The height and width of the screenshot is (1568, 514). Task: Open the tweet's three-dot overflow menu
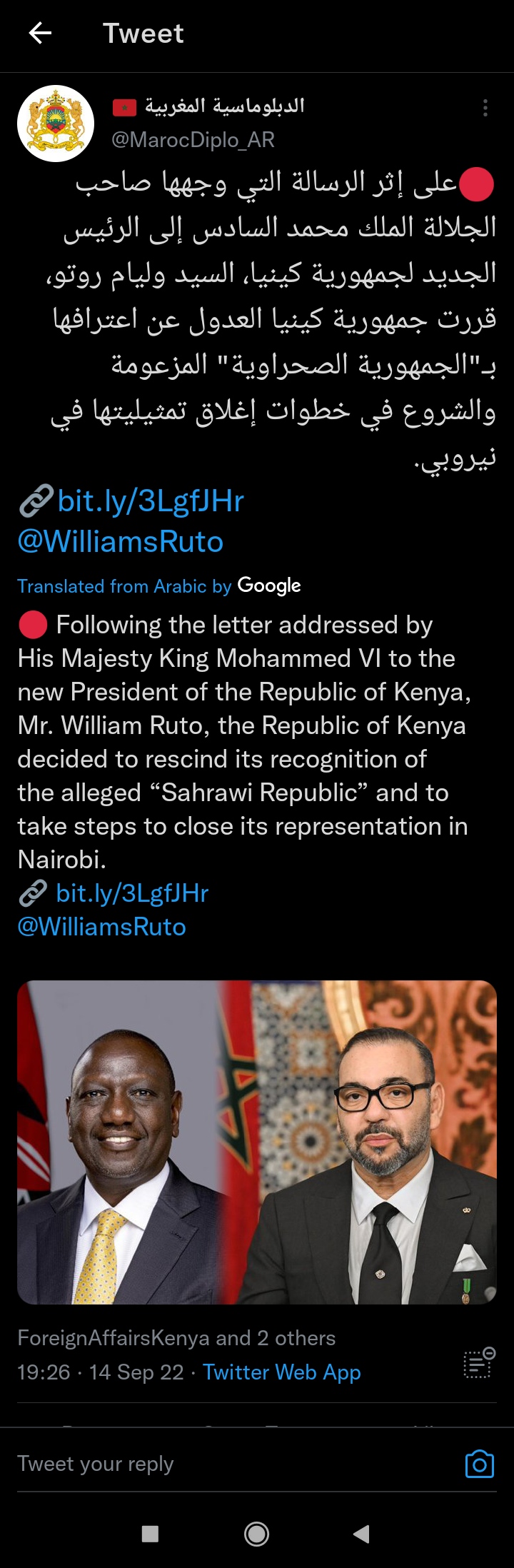tap(485, 108)
